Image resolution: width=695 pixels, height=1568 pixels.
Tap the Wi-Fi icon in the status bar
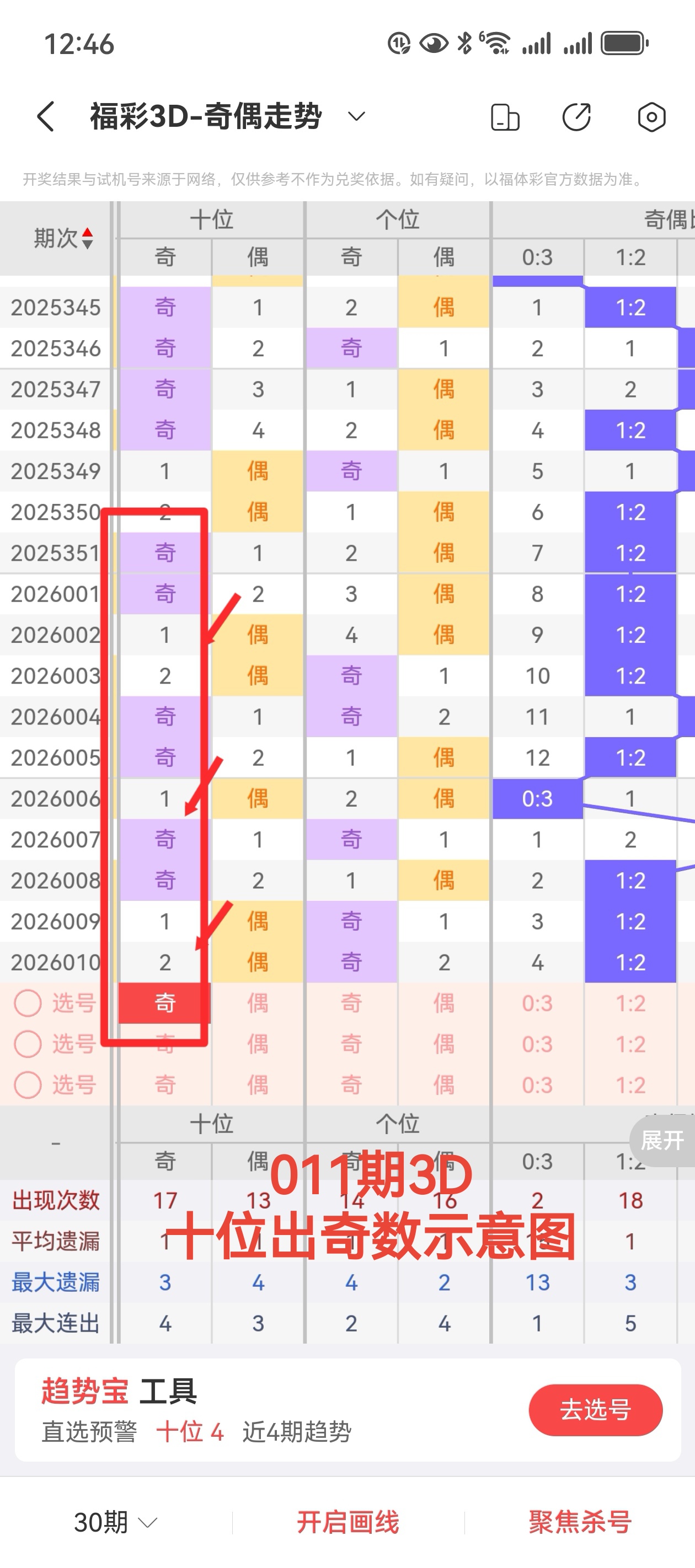[497, 42]
